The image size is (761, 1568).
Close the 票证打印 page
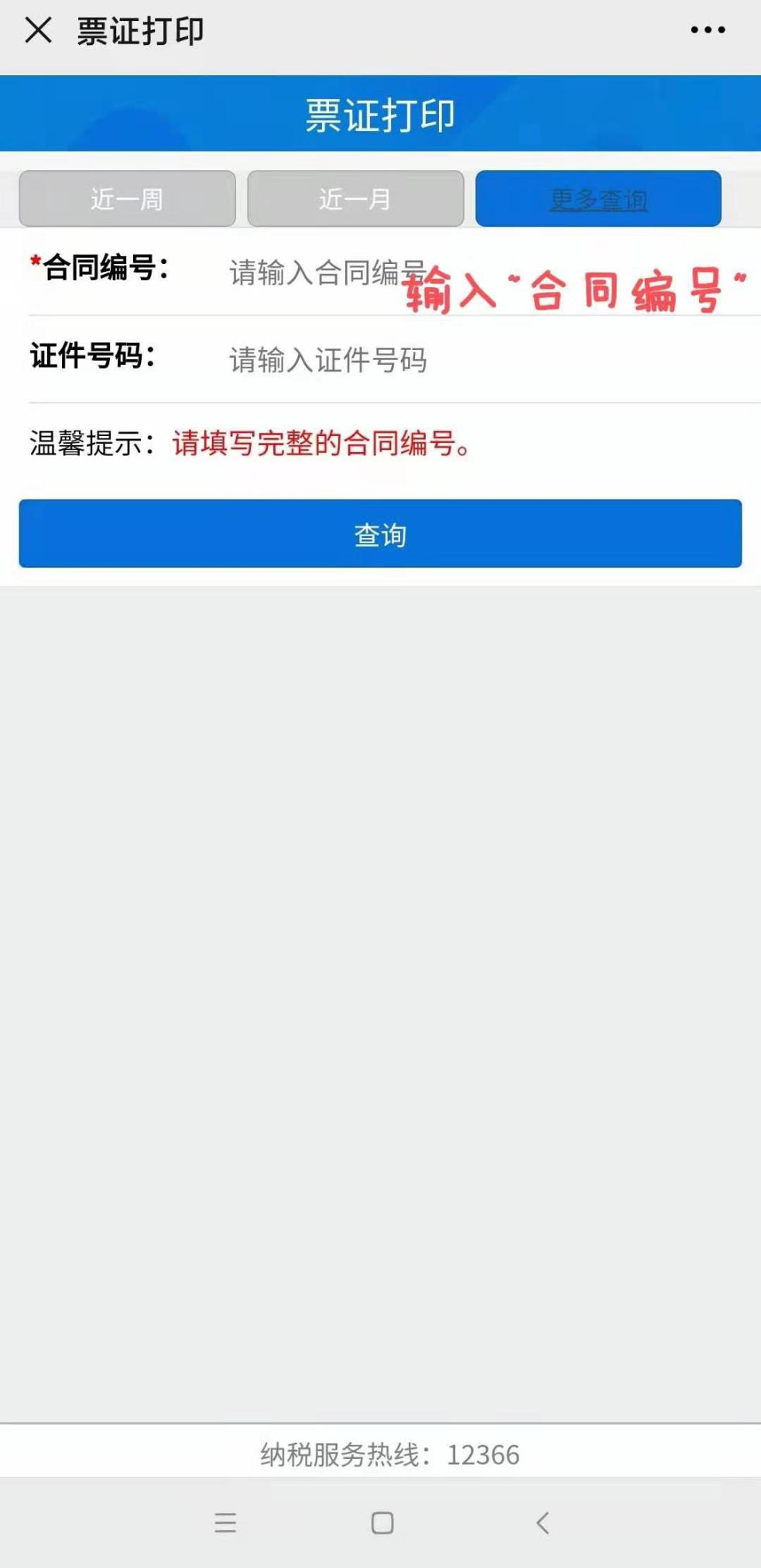(38, 31)
